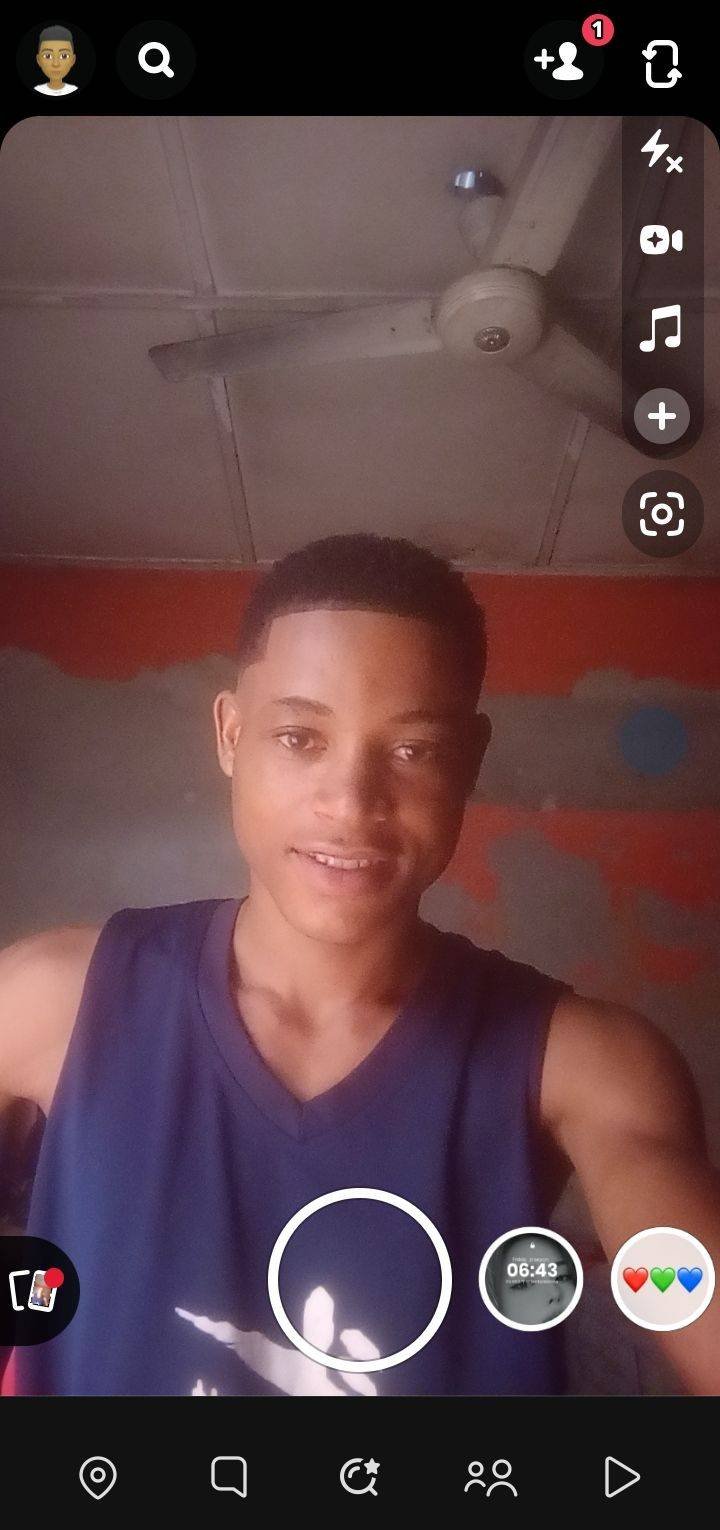
Task: Open the video recording mode icon
Action: pyautogui.click(x=661, y=240)
